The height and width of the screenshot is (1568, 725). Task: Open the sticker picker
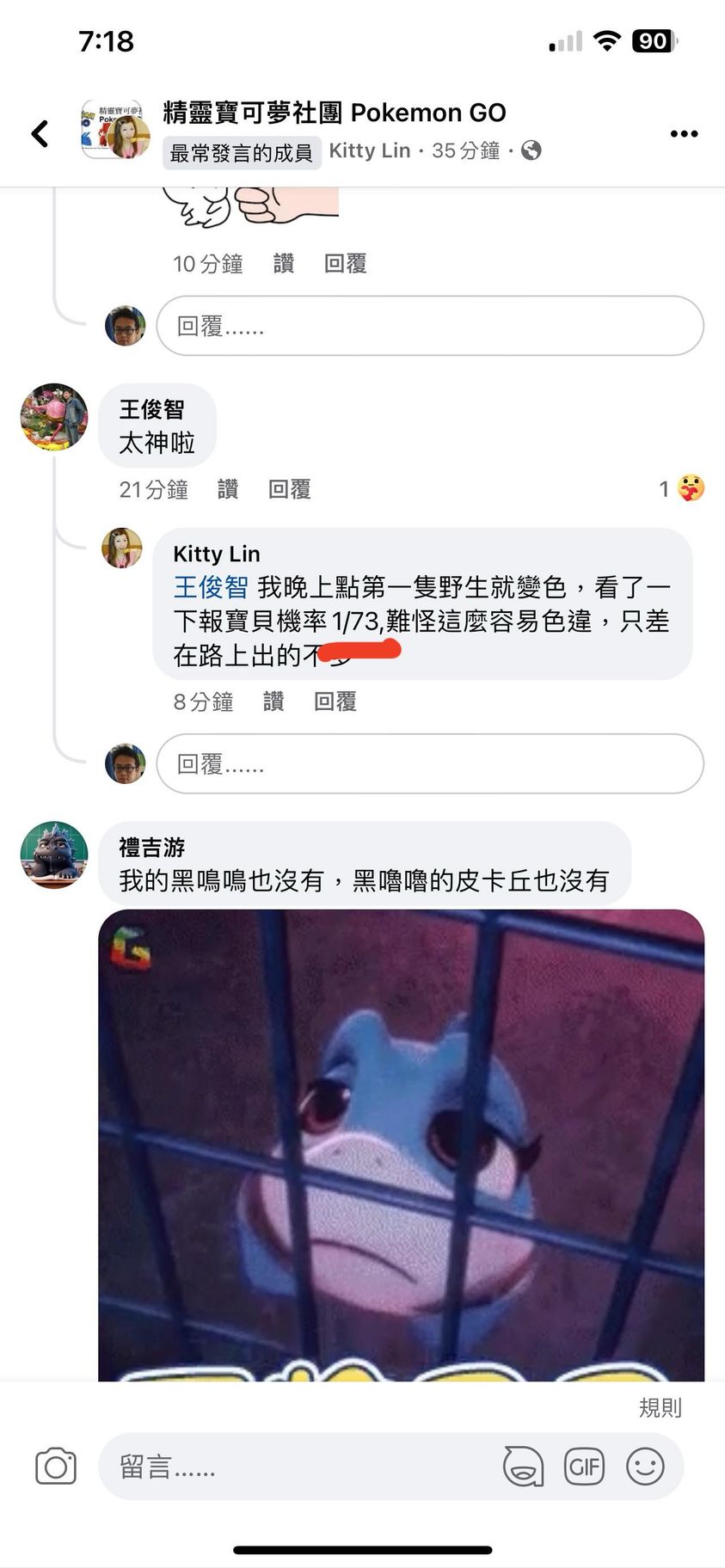pyautogui.click(x=523, y=1466)
